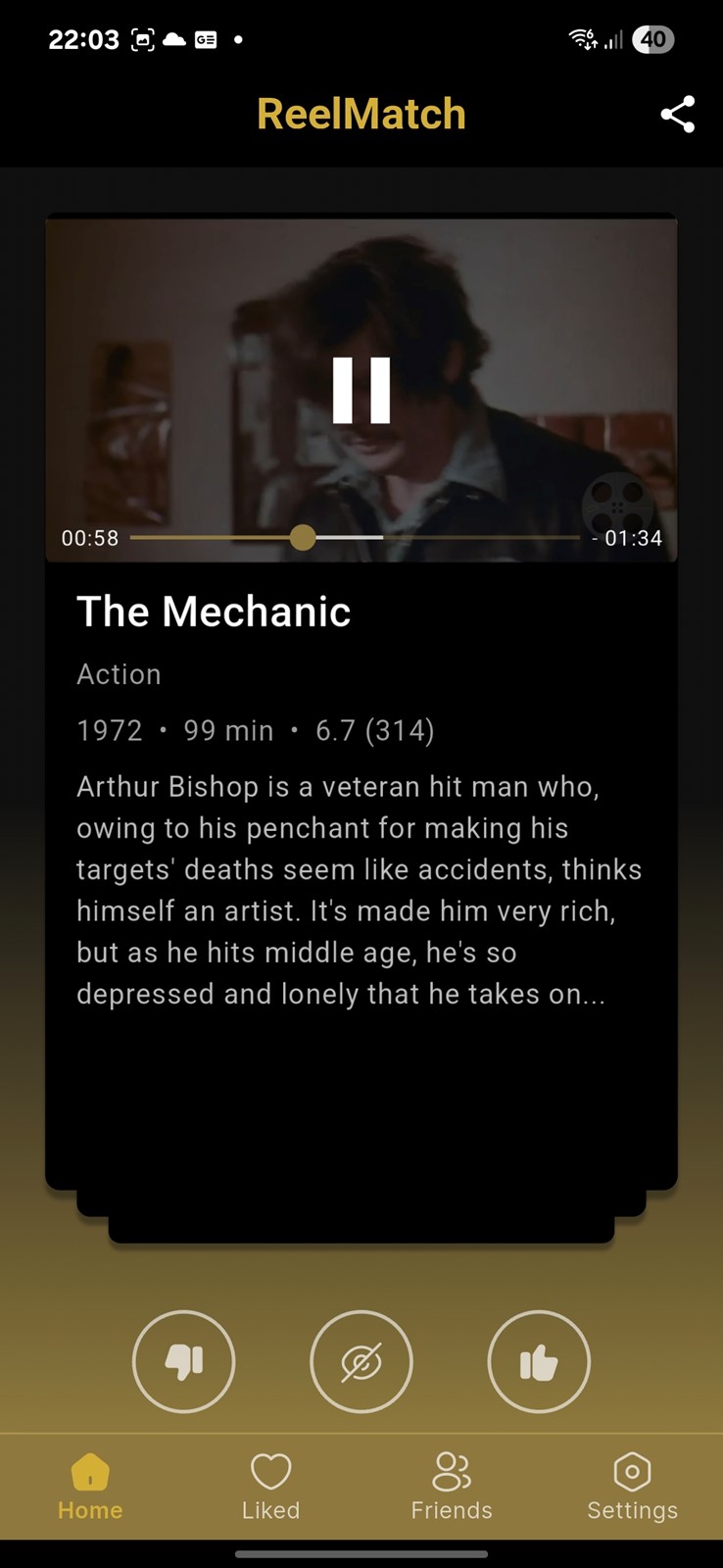Image resolution: width=723 pixels, height=1568 pixels.
Task: Dislike The Mechanic with thumbs down
Action: coord(184,1361)
